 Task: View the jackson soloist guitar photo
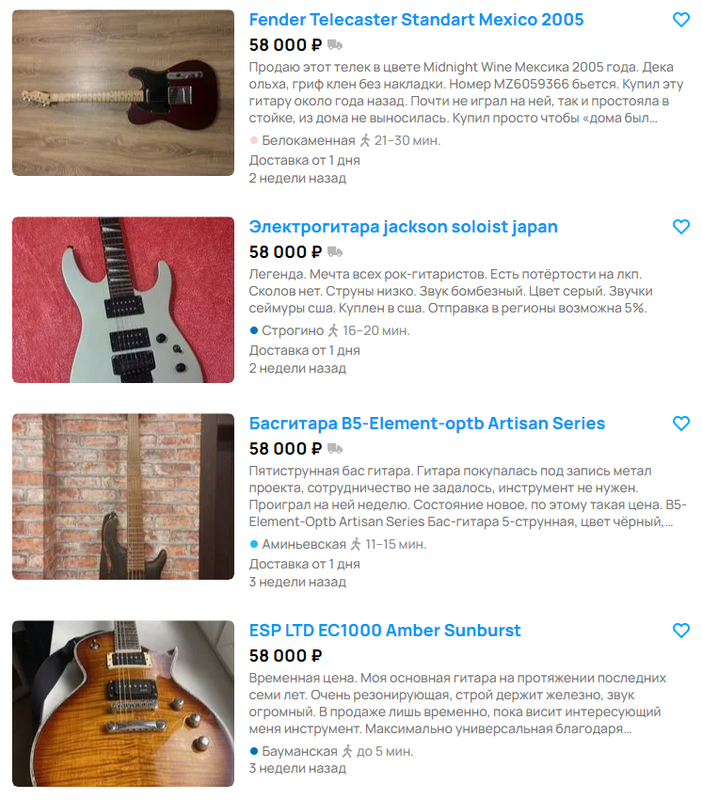tap(123, 300)
